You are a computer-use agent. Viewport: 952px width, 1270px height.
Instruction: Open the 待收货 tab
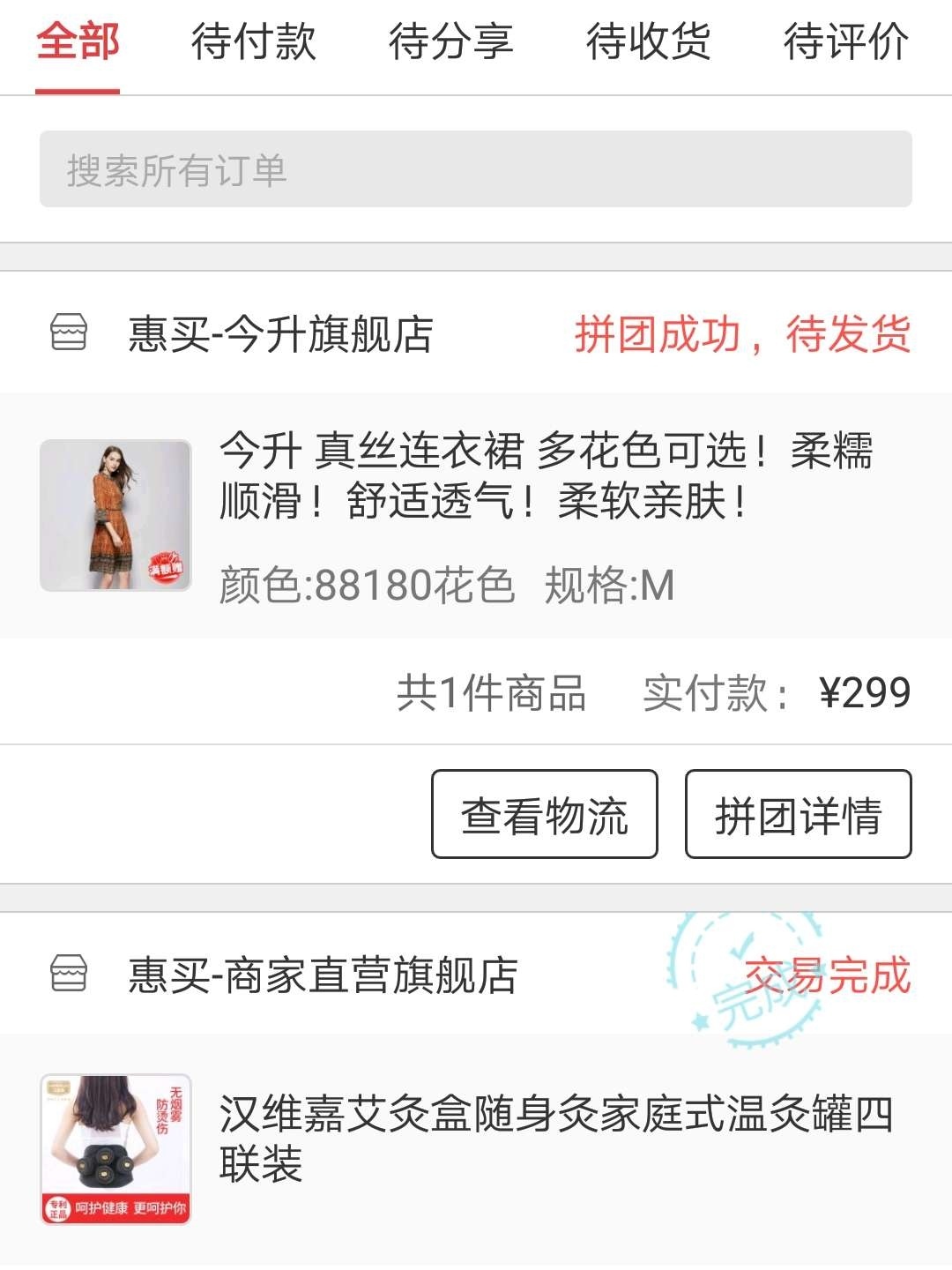648,41
